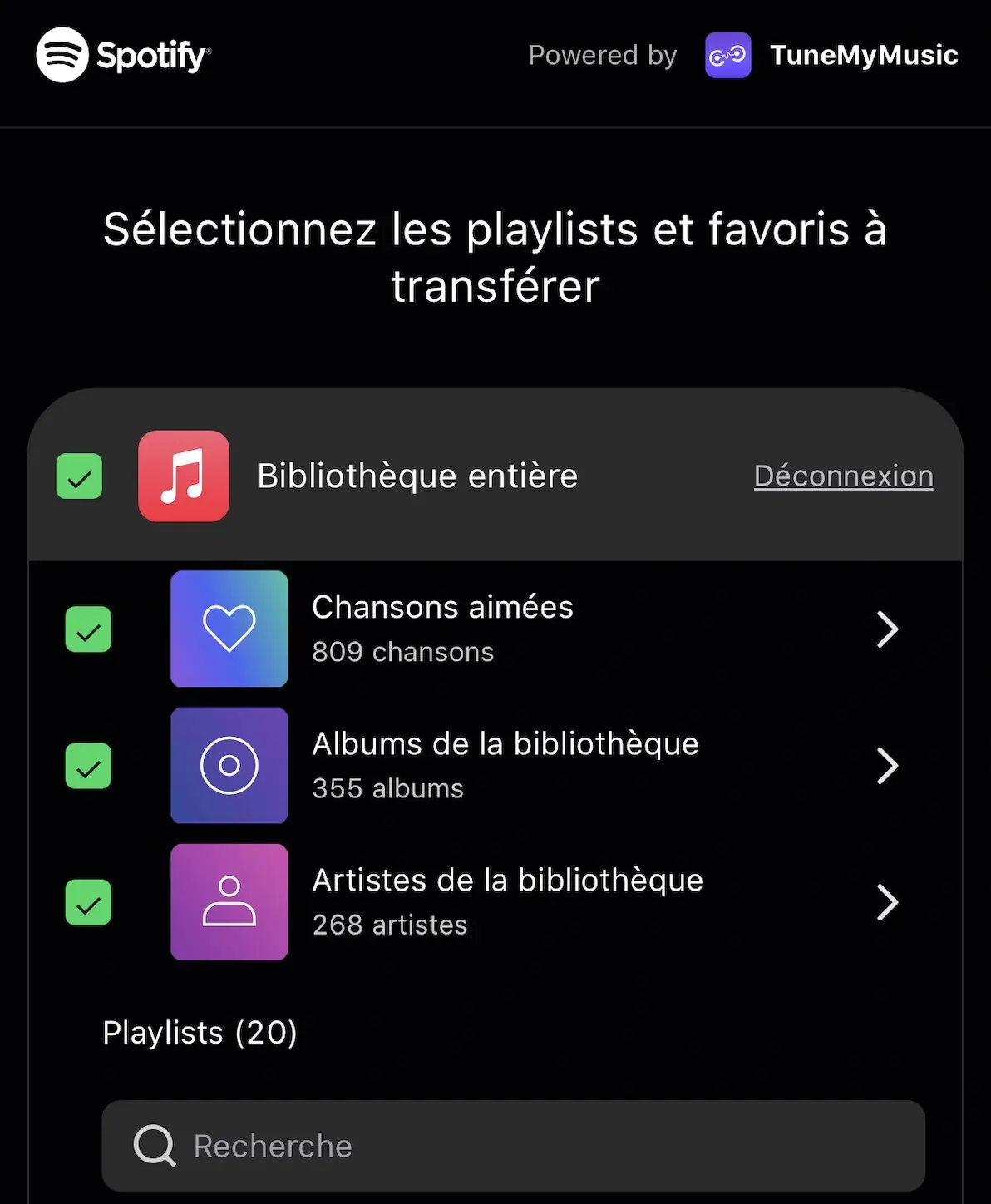Click the TuneMyMusic logo icon

point(727,55)
